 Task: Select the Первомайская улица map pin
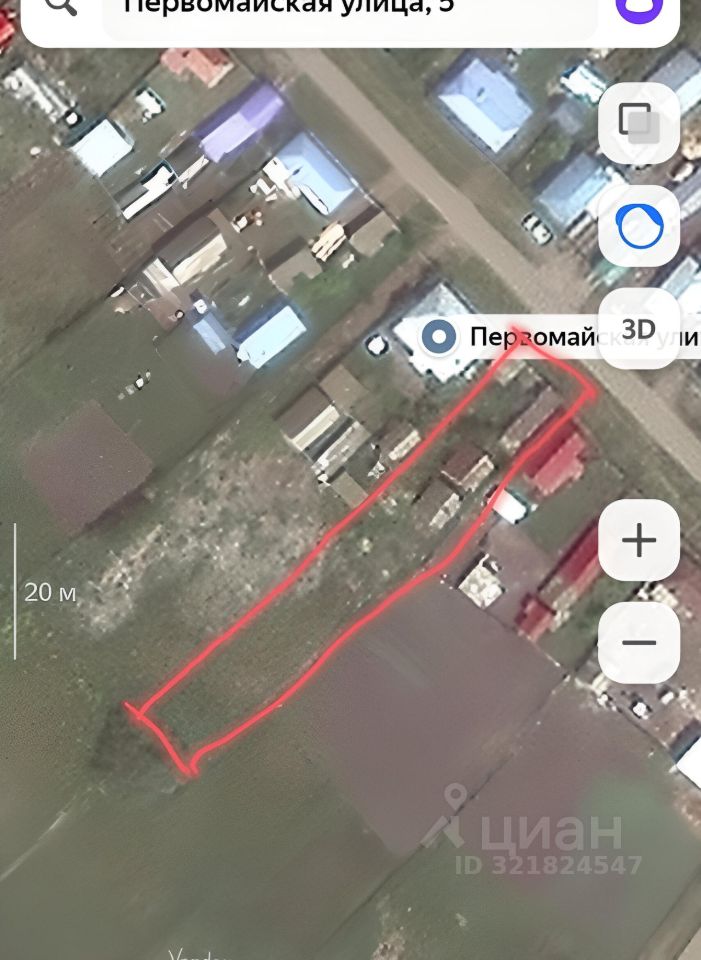(439, 337)
